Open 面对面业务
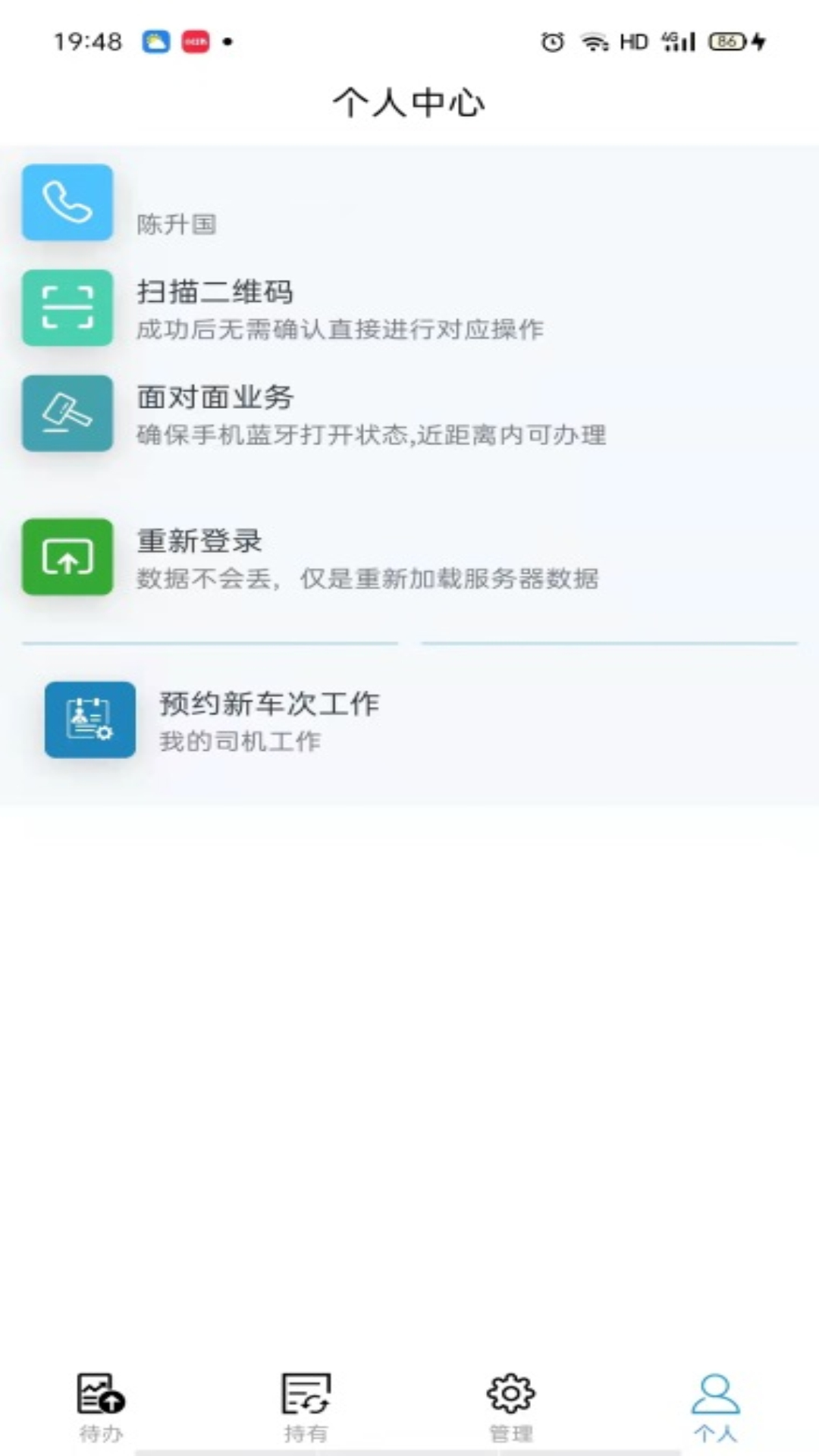Screen dimensions: 819x1456 [409, 413]
